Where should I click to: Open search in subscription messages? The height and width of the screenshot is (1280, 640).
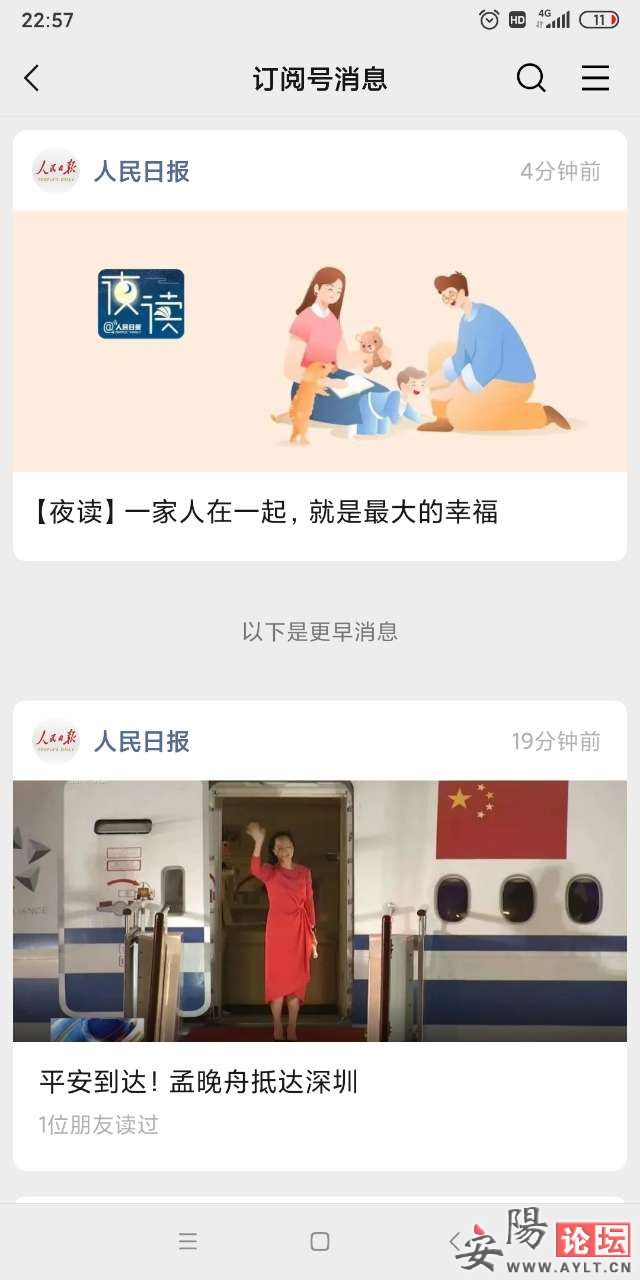coord(531,78)
